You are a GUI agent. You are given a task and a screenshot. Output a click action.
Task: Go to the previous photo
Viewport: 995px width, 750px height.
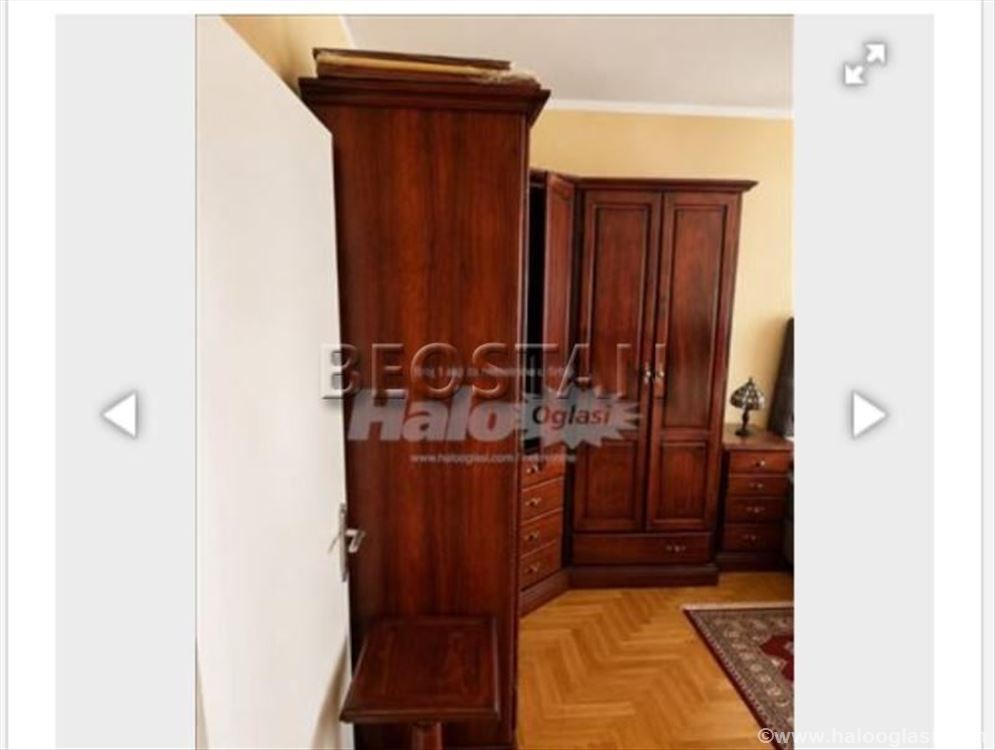(x=120, y=415)
